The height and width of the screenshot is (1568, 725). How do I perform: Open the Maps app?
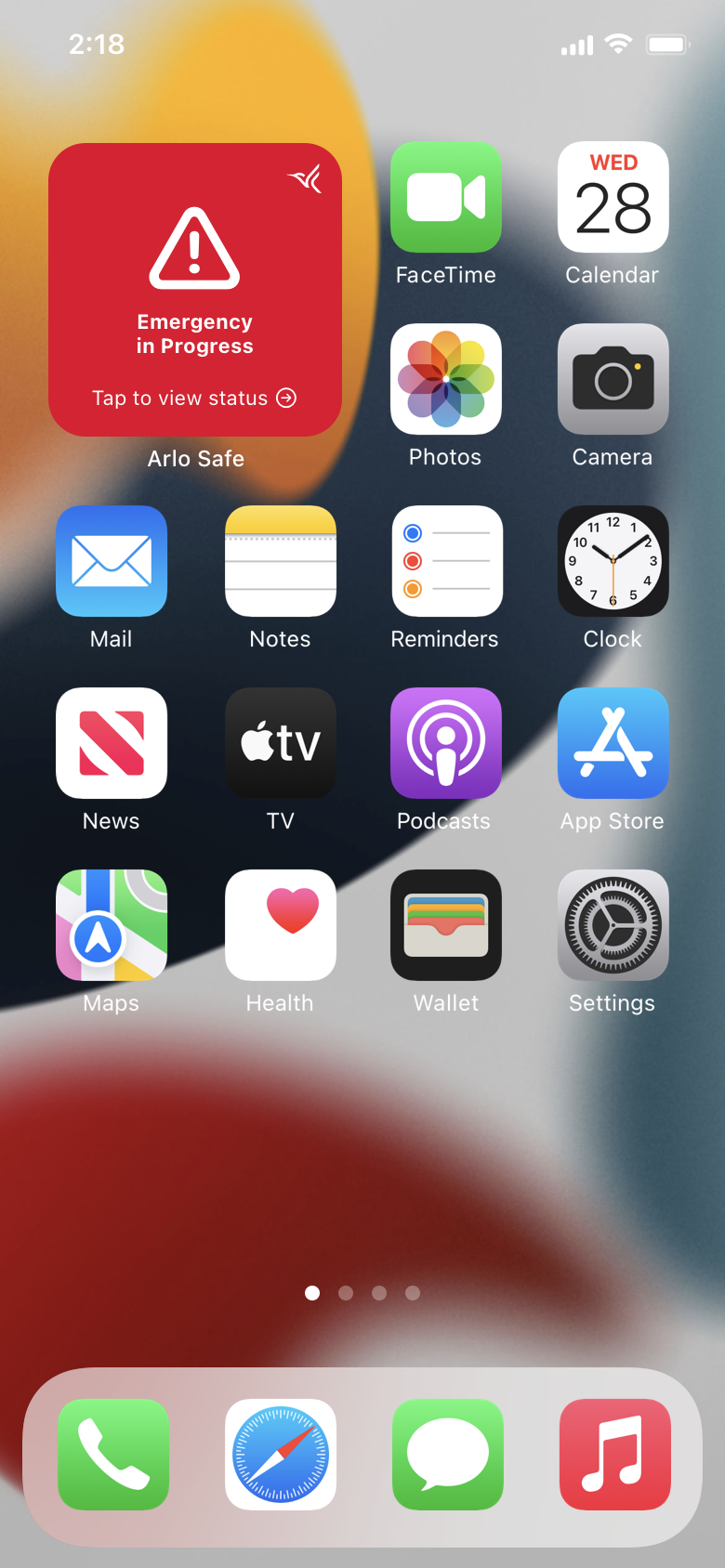(x=112, y=925)
